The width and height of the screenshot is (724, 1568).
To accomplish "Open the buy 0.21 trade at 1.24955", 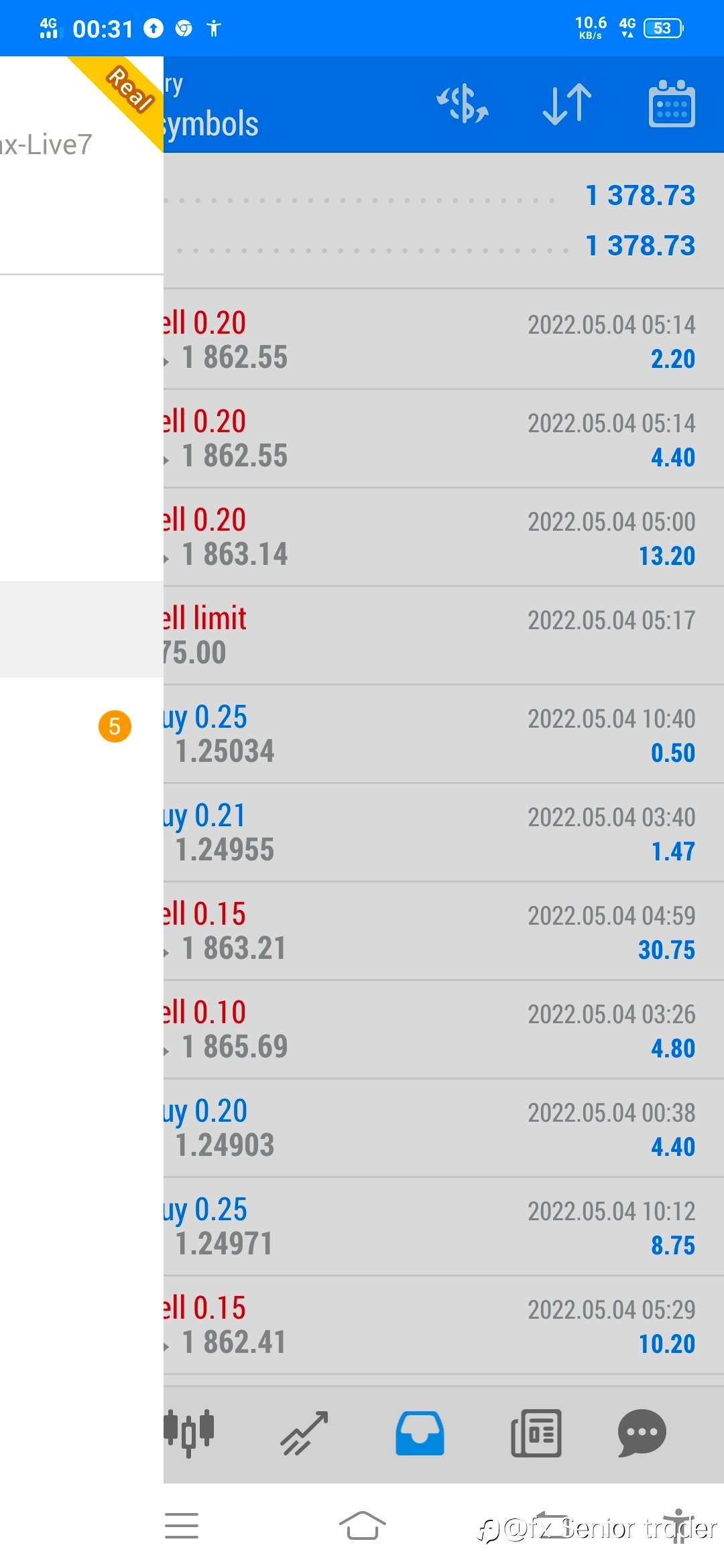I will pyautogui.click(x=444, y=832).
